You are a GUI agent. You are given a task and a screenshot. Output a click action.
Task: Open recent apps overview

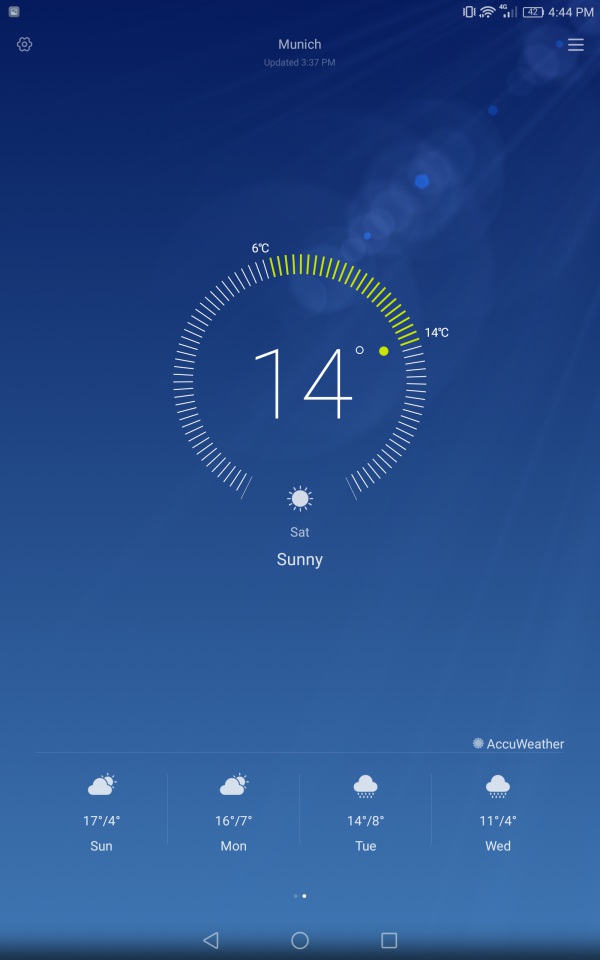(389, 940)
